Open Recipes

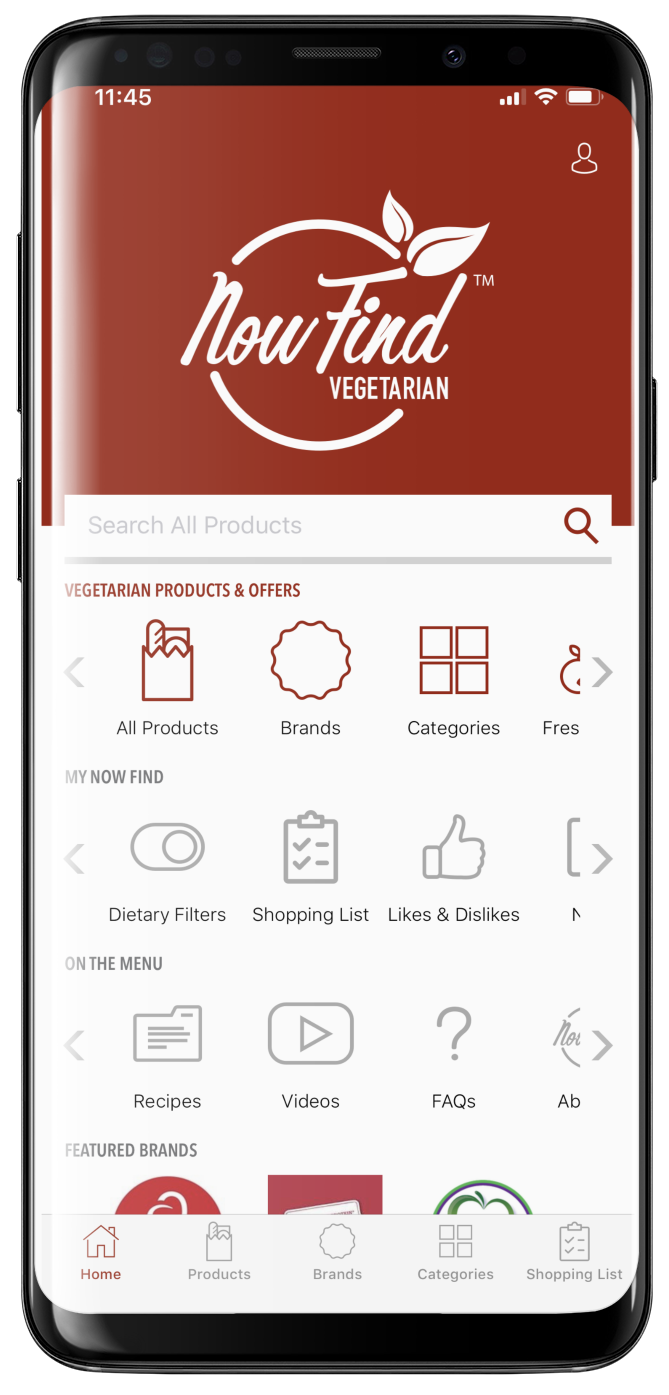(167, 1052)
